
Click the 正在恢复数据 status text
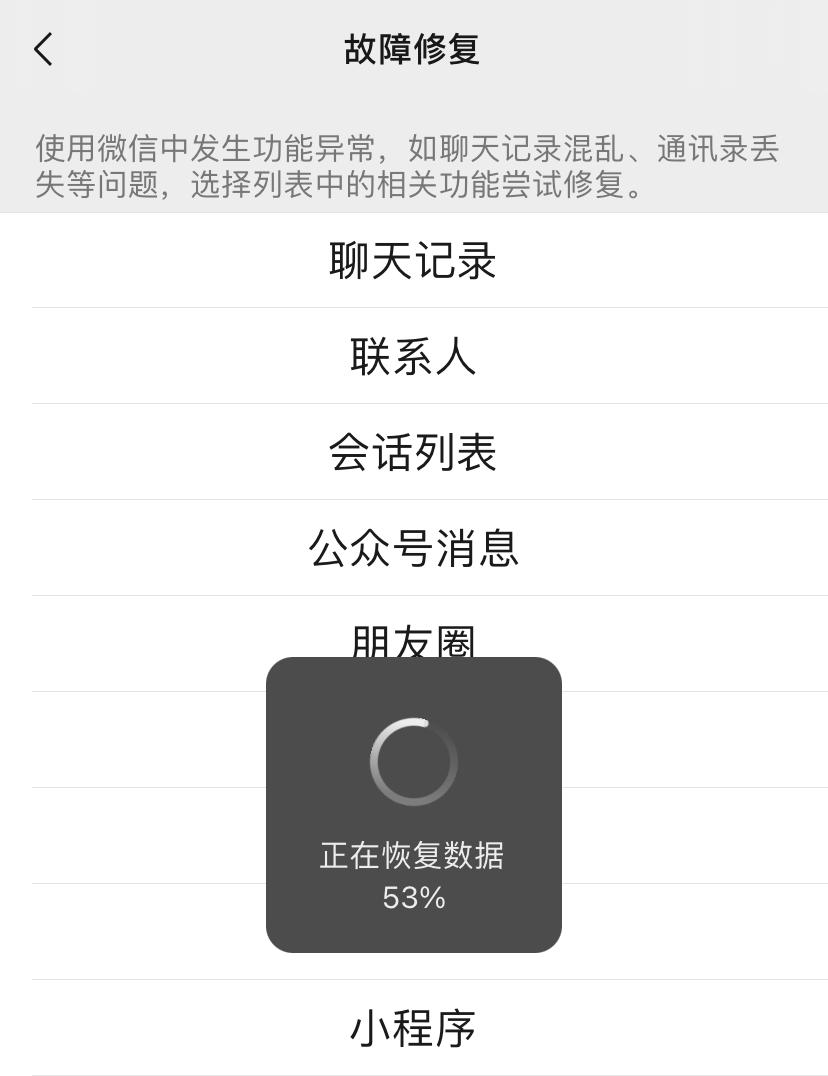(413, 856)
